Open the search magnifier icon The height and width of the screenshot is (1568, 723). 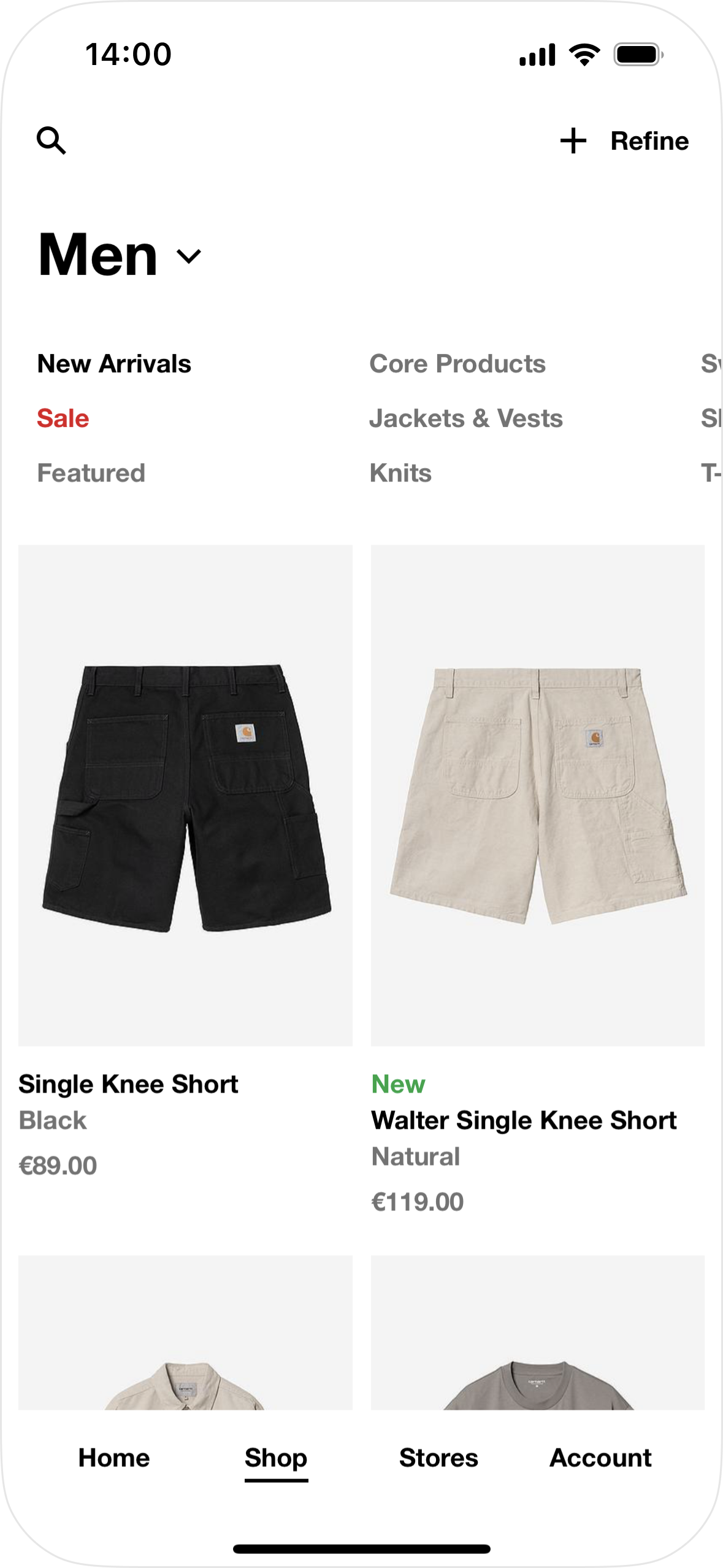point(52,140)
